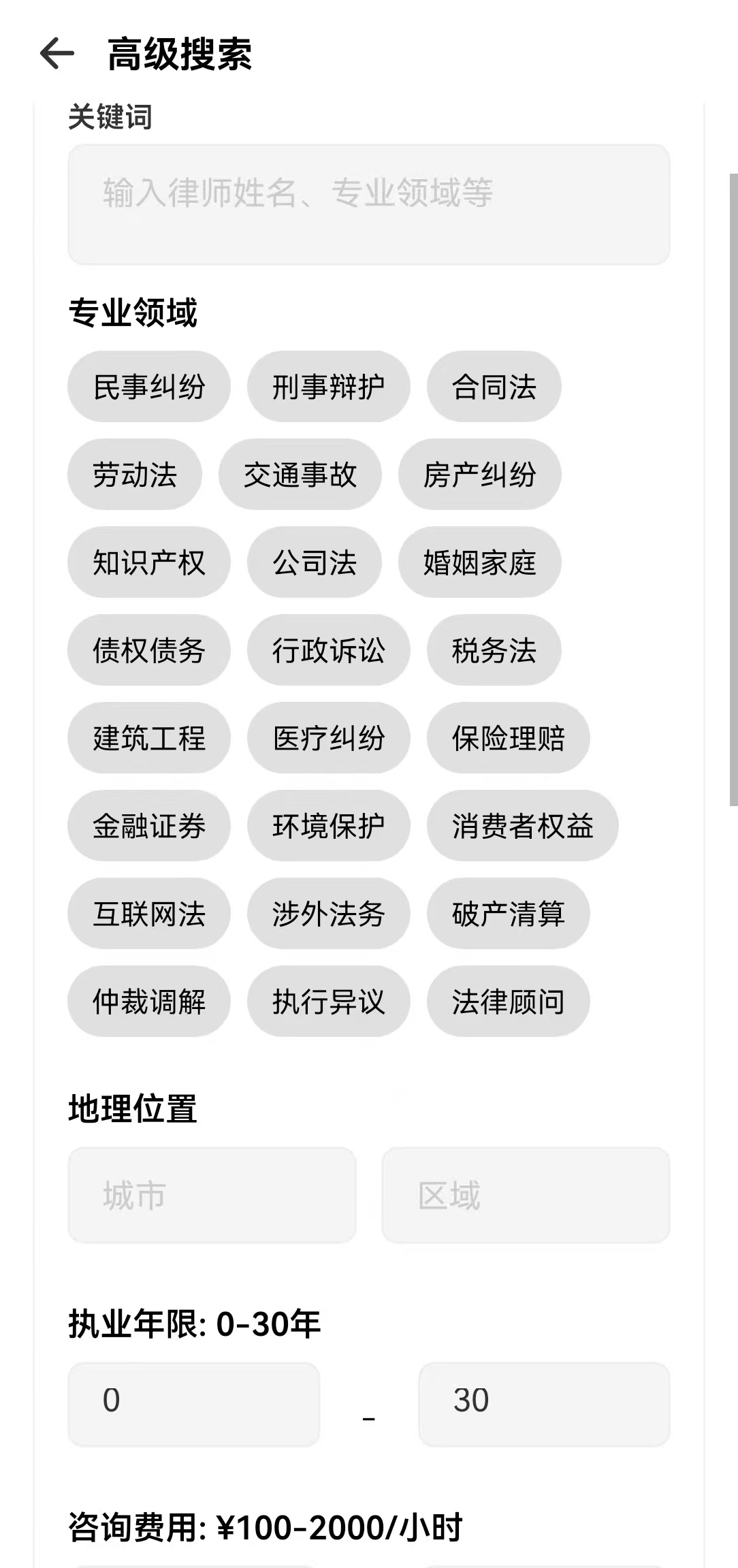Viewport: 738px width, 1568px height.
Task: Toggle the 劳动法 specialty filter
Action: point(134,475)
